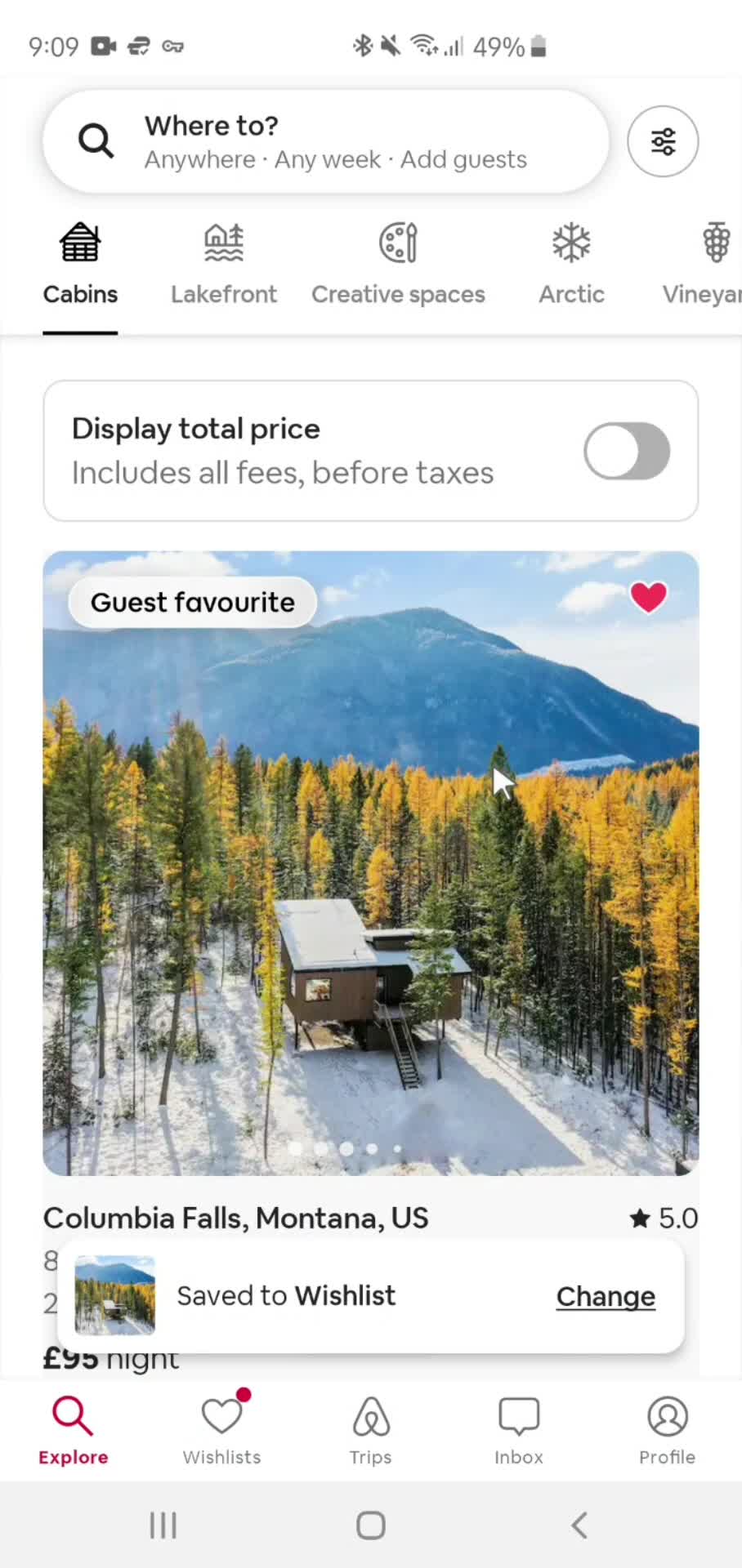Tap Change on the Saved to Wishlist banner
742x1568 pixels.
606,1296
